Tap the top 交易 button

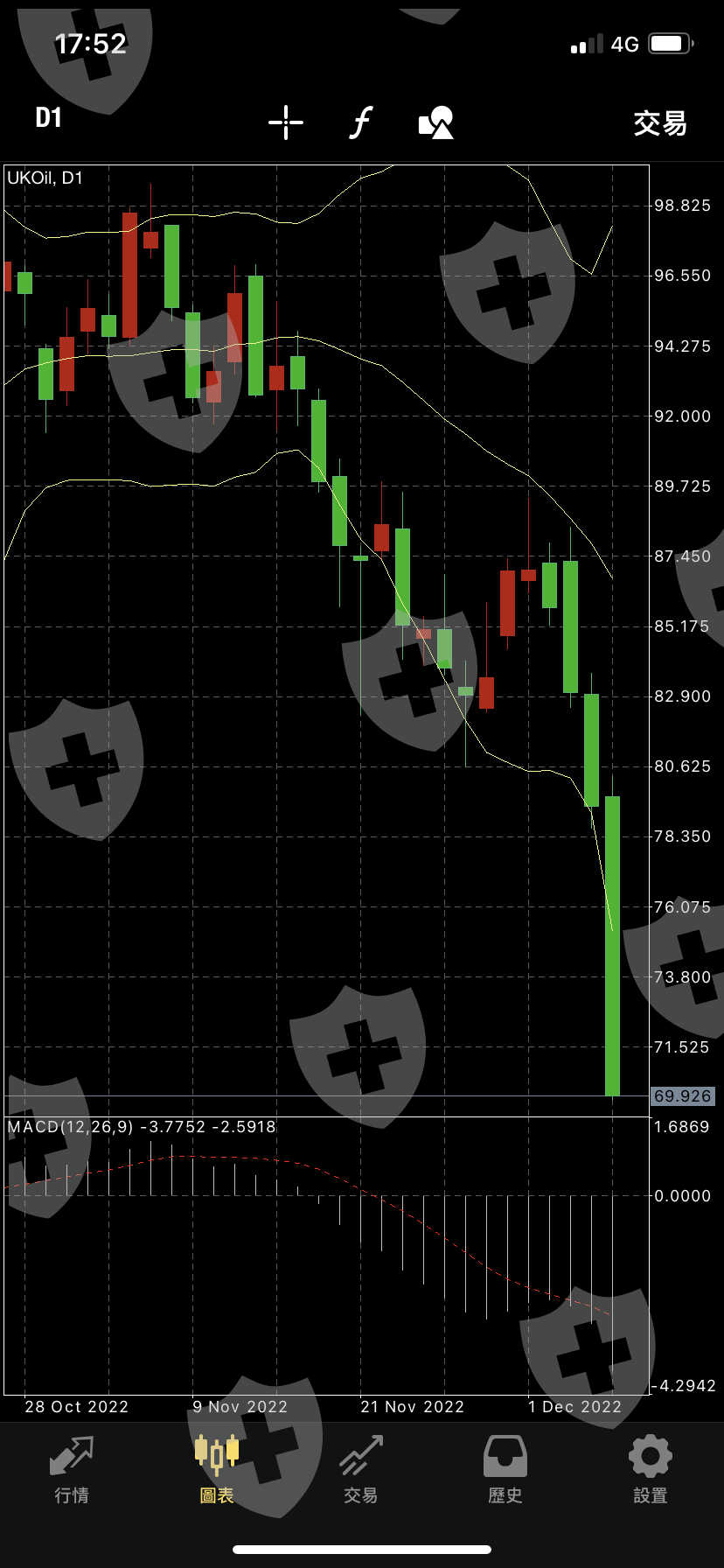(x=659, y=123)
